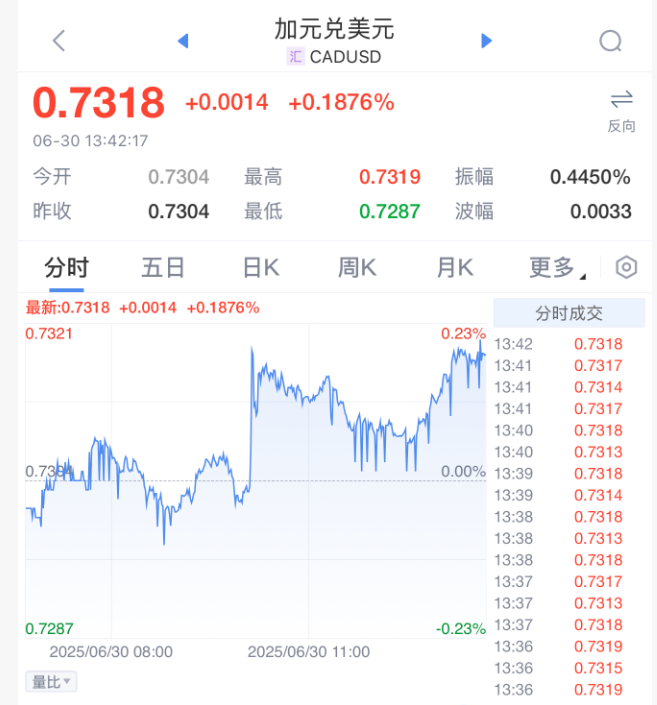Switch to the 月K chart tab

(454, 267)
